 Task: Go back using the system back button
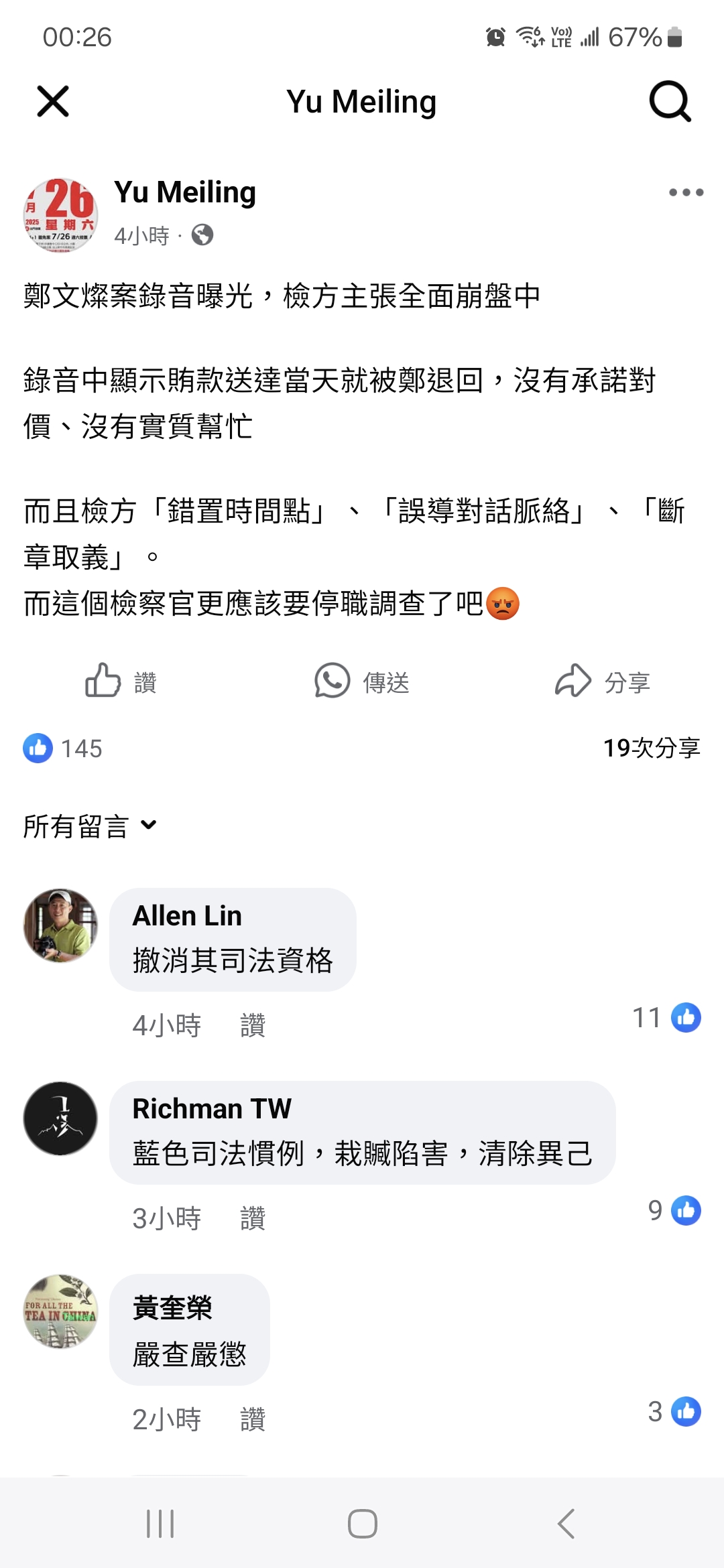tap(566, 1524)
